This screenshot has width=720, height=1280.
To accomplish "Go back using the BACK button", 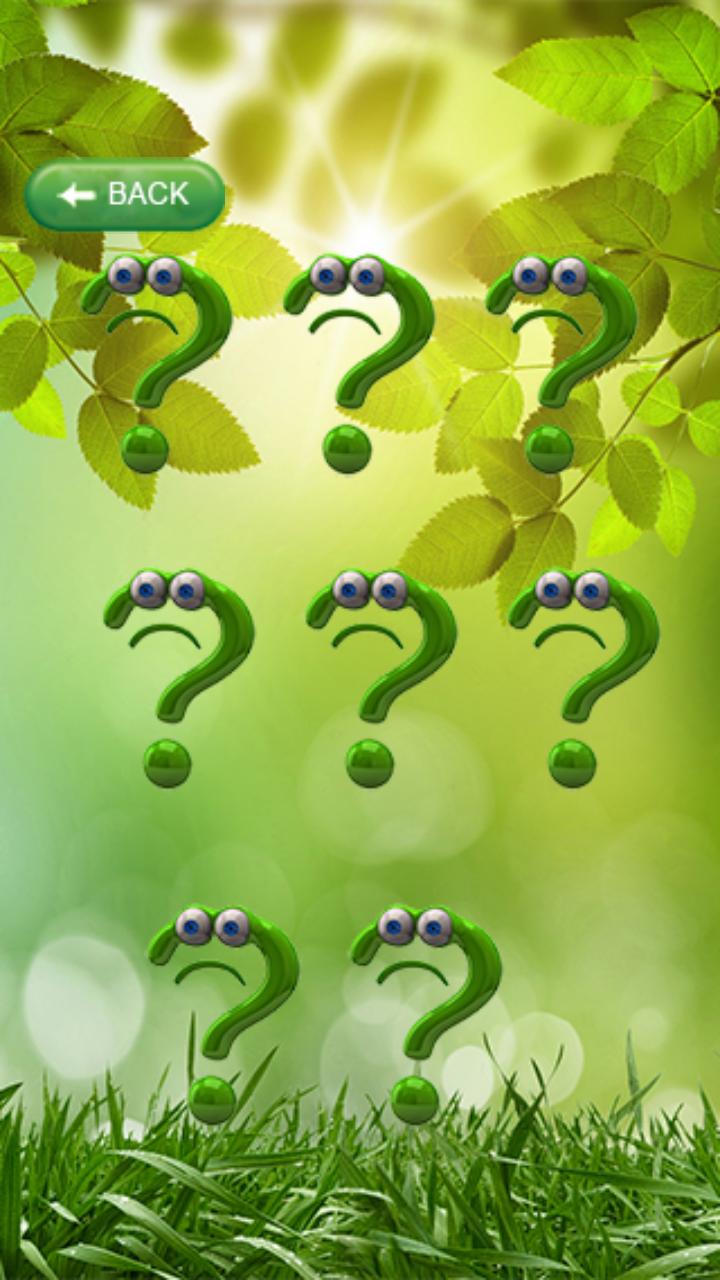I will (125, 194).
